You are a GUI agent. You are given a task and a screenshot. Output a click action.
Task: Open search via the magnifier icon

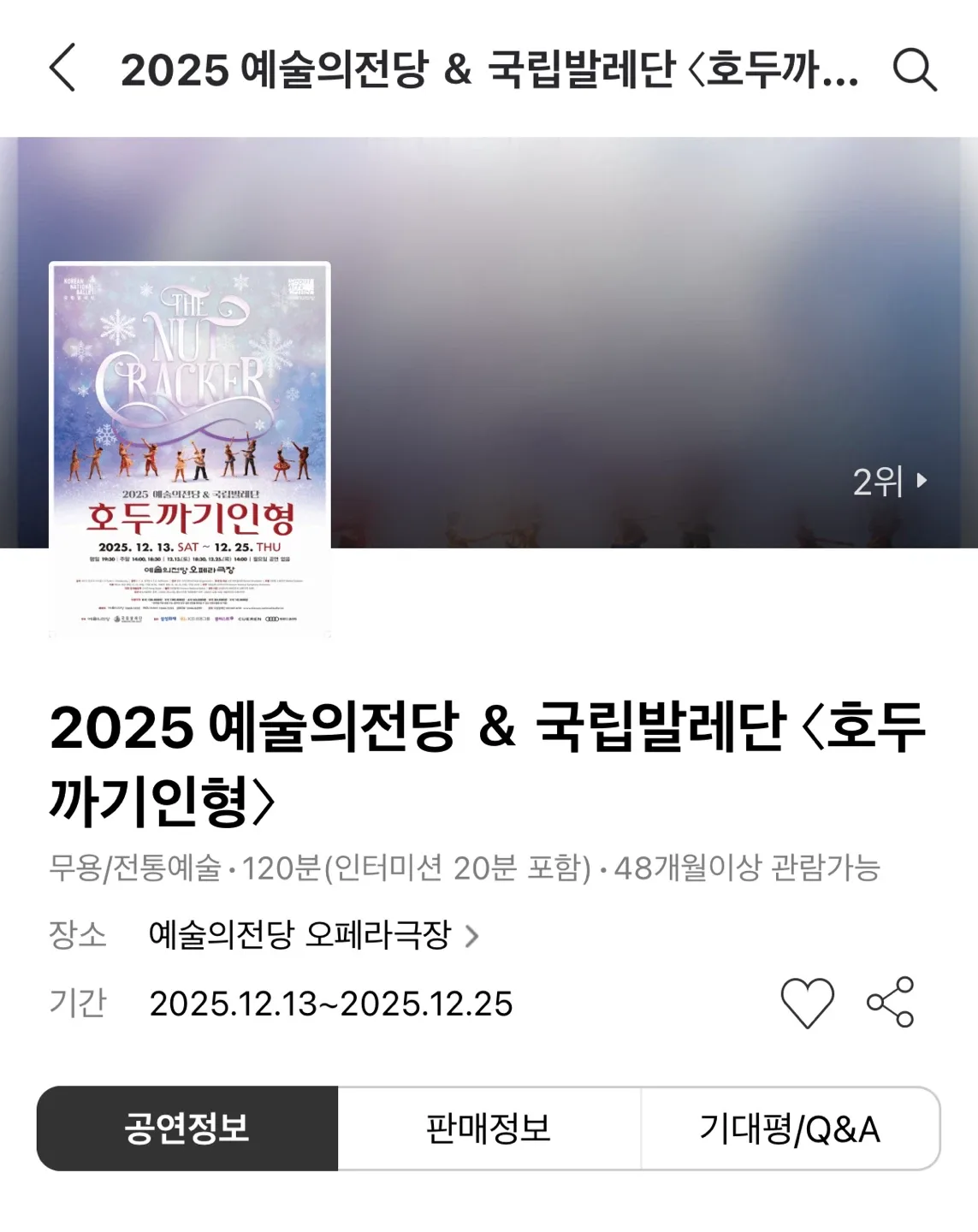[x=915, y=68]
